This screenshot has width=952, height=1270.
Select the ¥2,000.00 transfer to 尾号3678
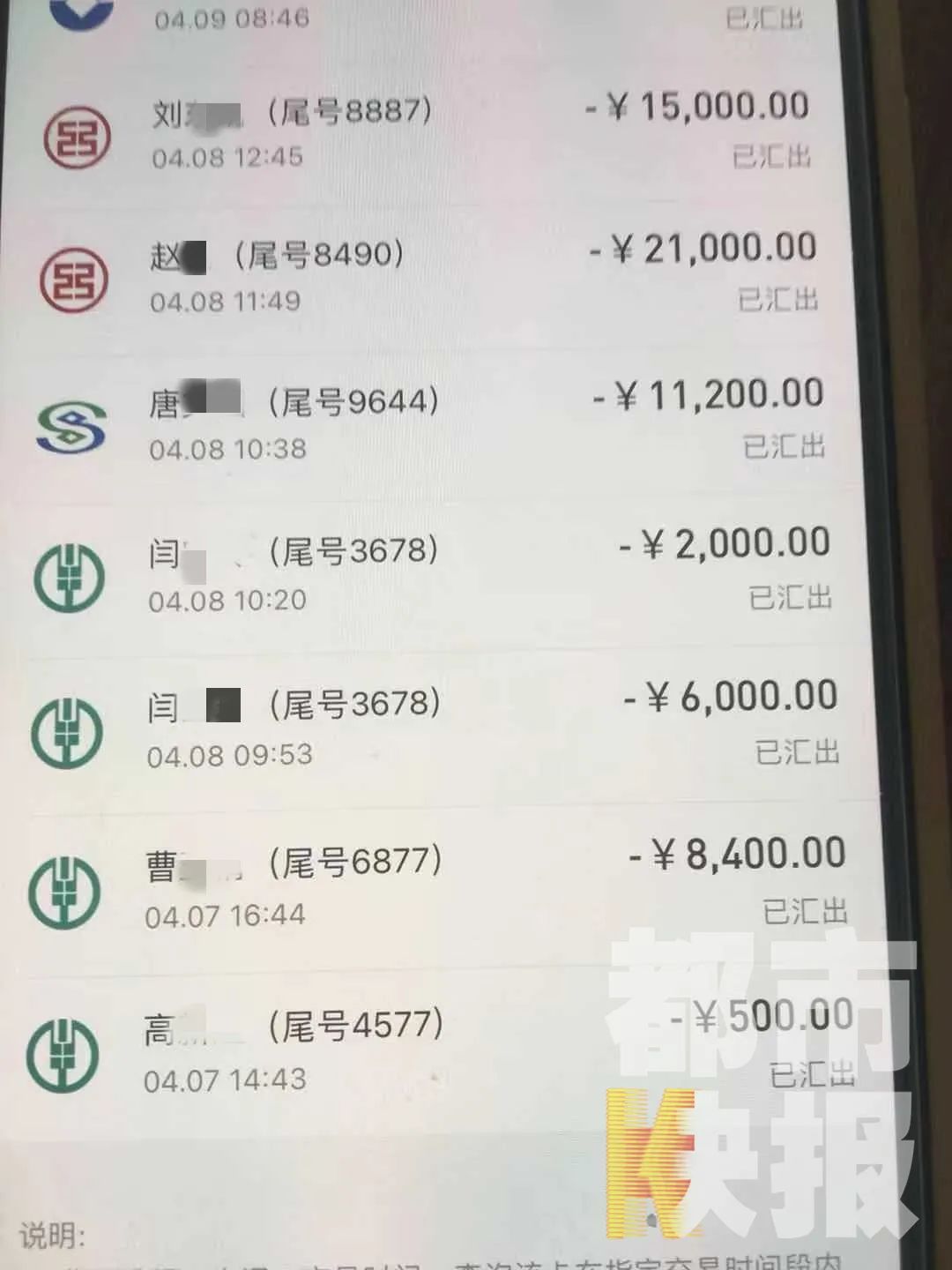pyautogui.click(x=441, y=573)
